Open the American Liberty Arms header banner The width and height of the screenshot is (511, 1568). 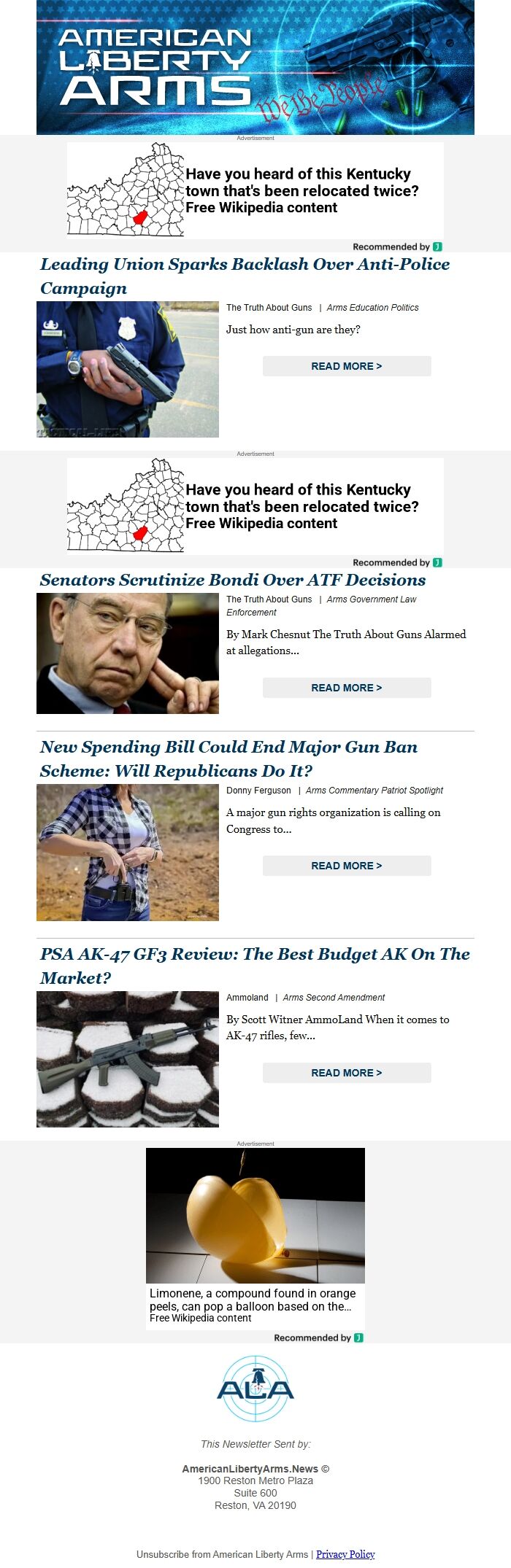pos(255,67)
